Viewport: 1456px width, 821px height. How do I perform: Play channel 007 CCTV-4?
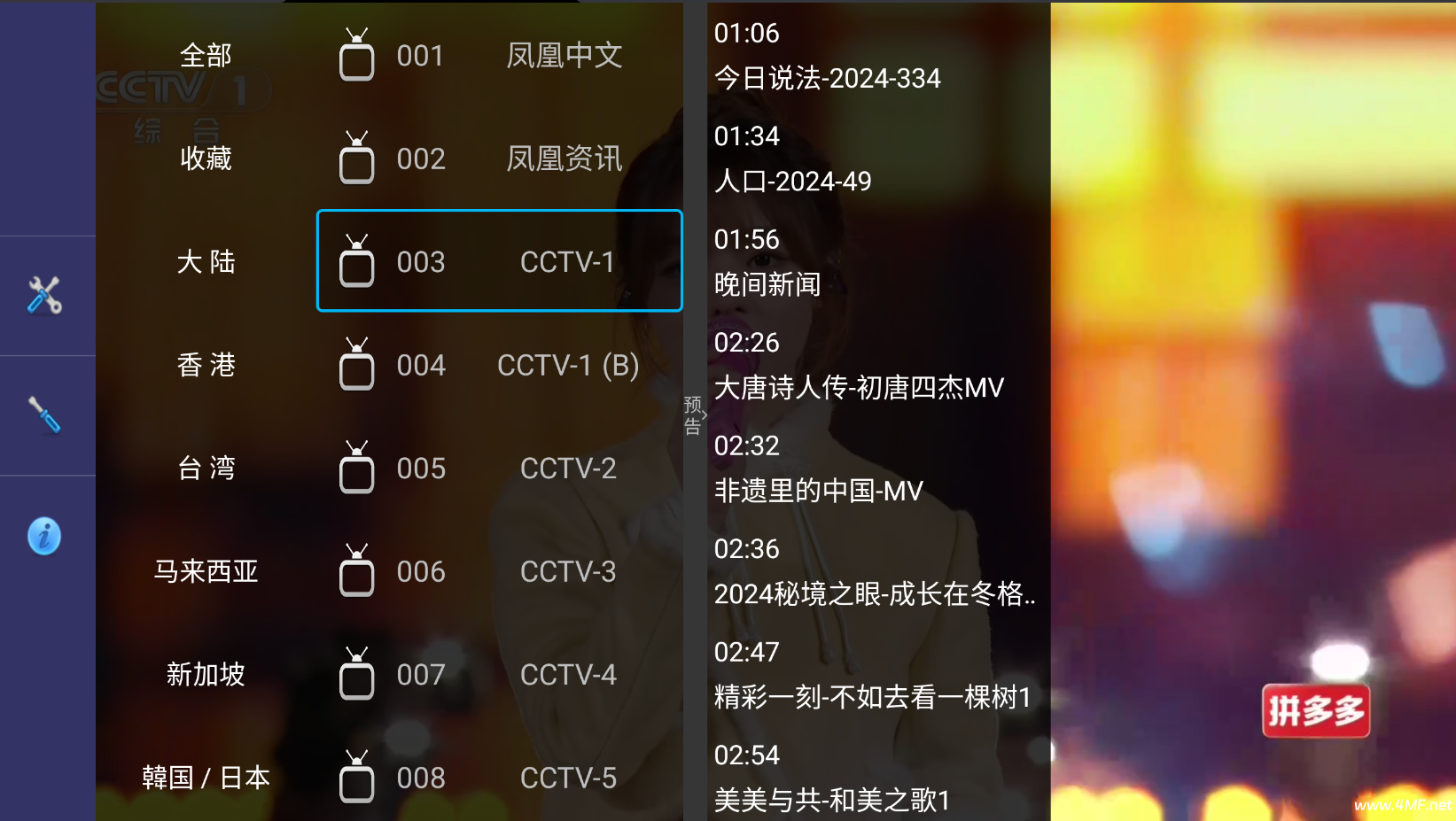(499, 674)
